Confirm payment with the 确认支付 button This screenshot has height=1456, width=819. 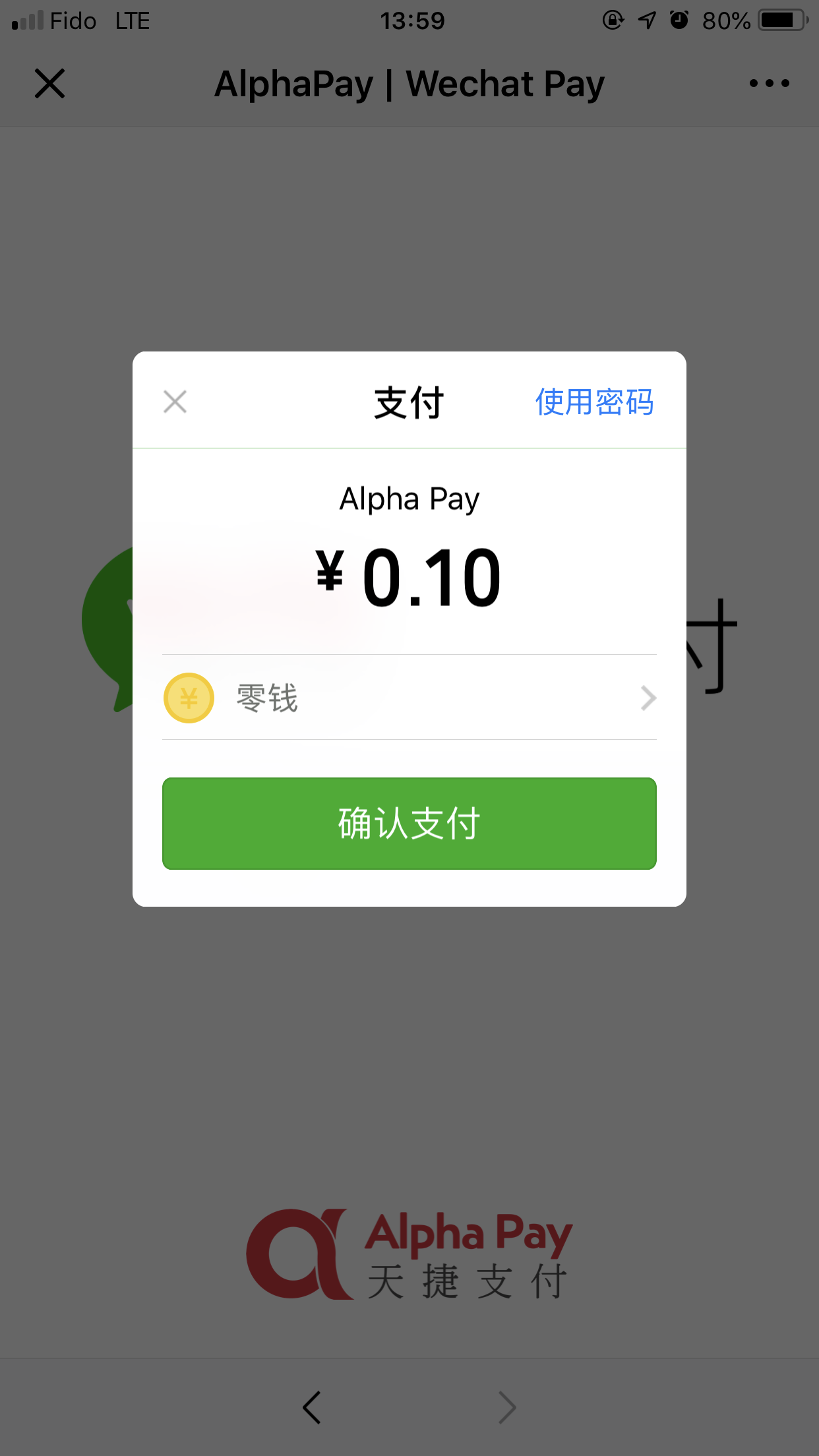[x=409, y=824]
